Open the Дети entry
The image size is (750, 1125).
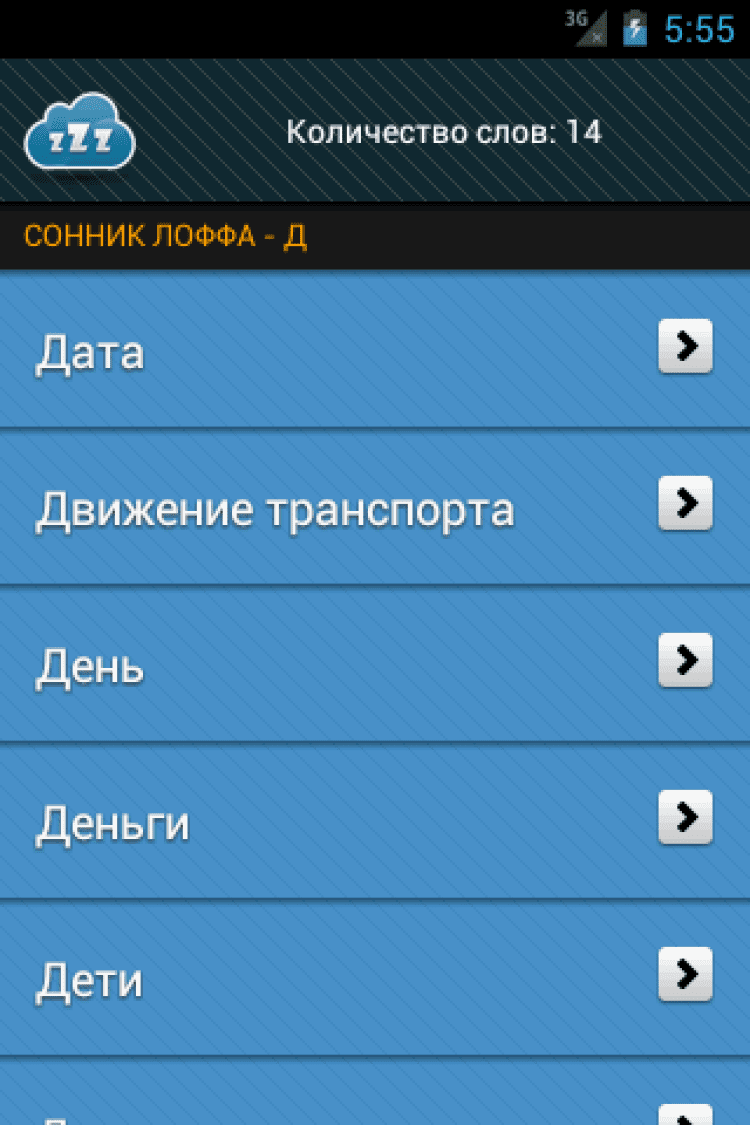coord(375,979)
